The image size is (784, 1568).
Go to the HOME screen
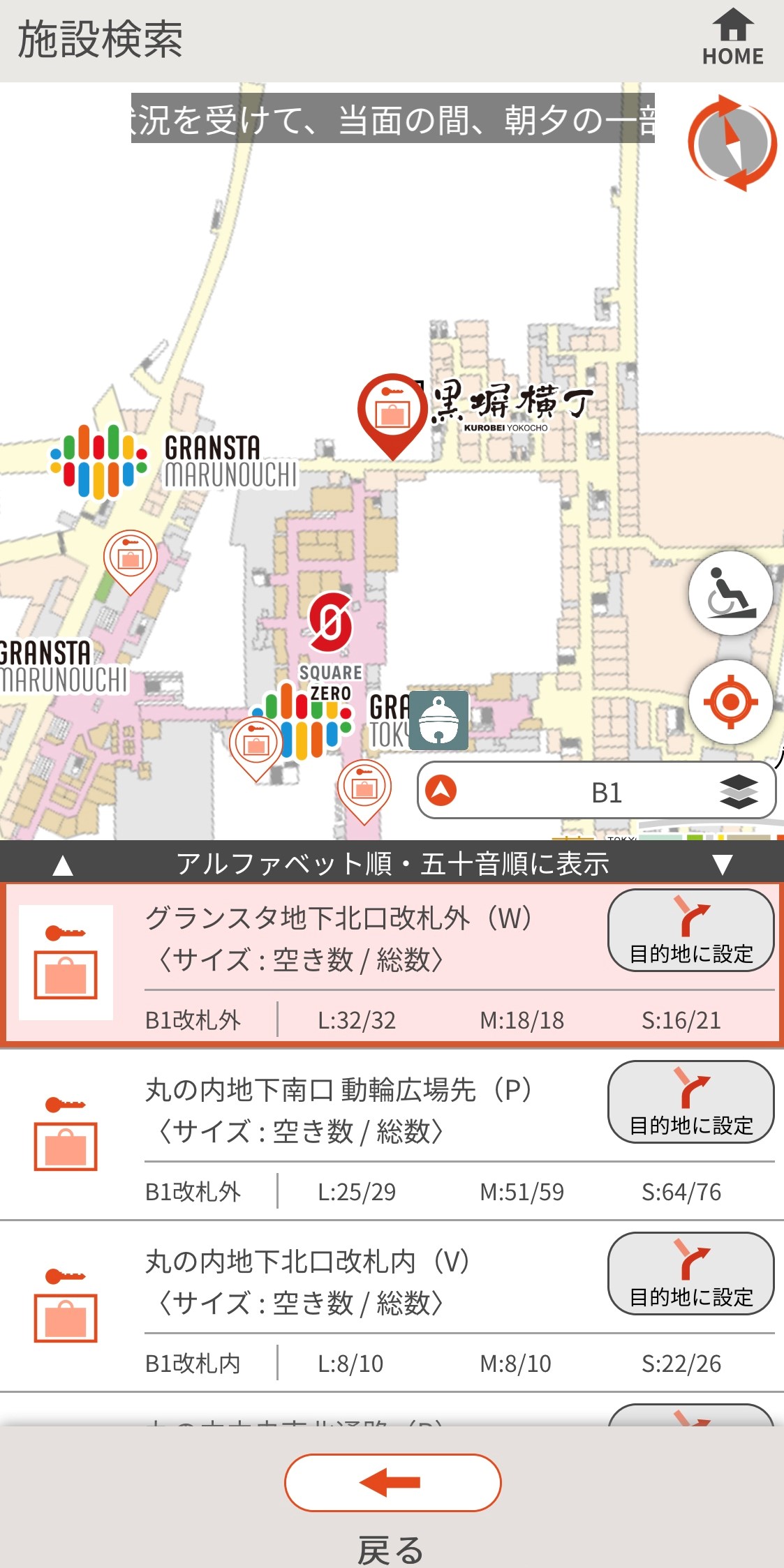[732, 37]
